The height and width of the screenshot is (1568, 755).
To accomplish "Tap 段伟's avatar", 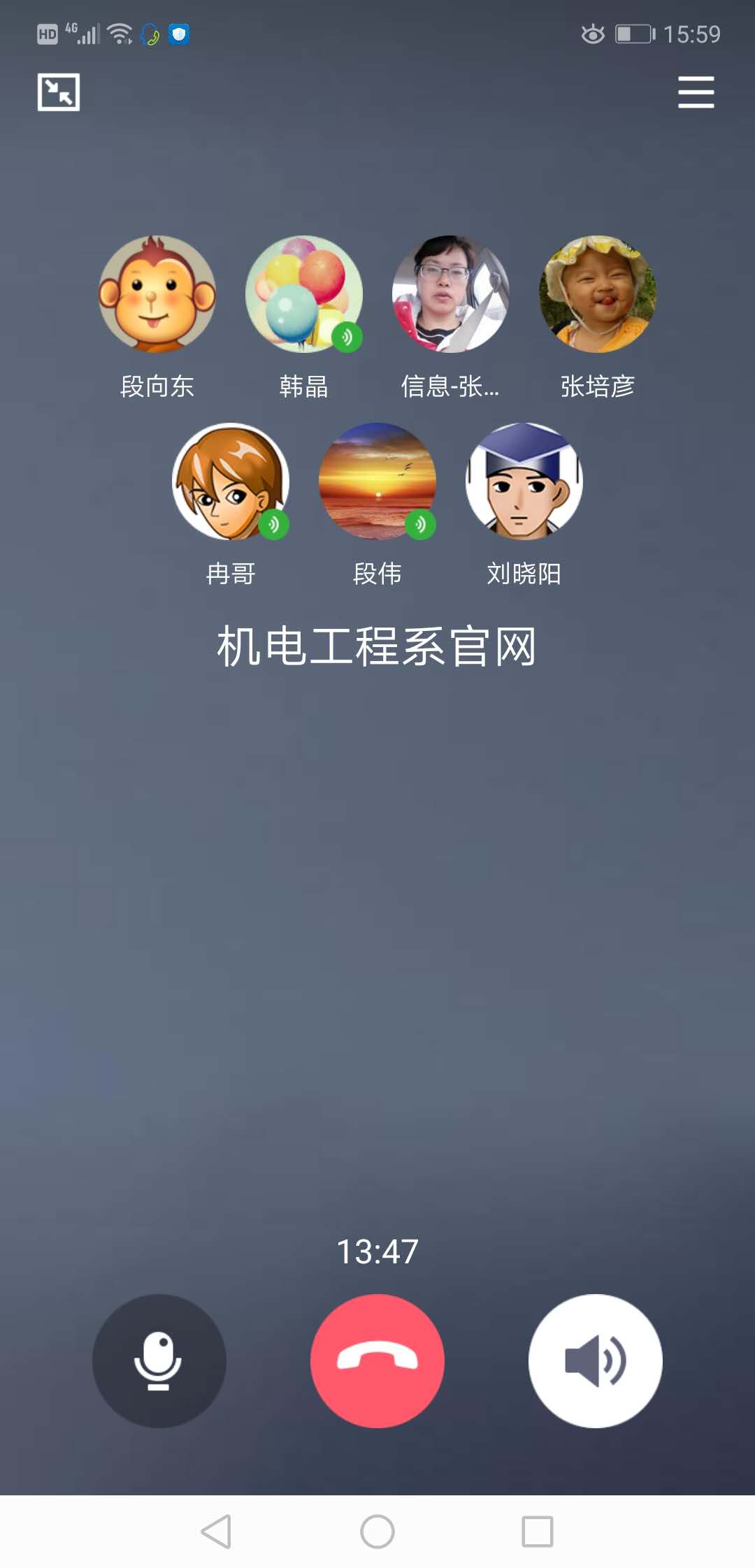I will (x=377, y=481).
